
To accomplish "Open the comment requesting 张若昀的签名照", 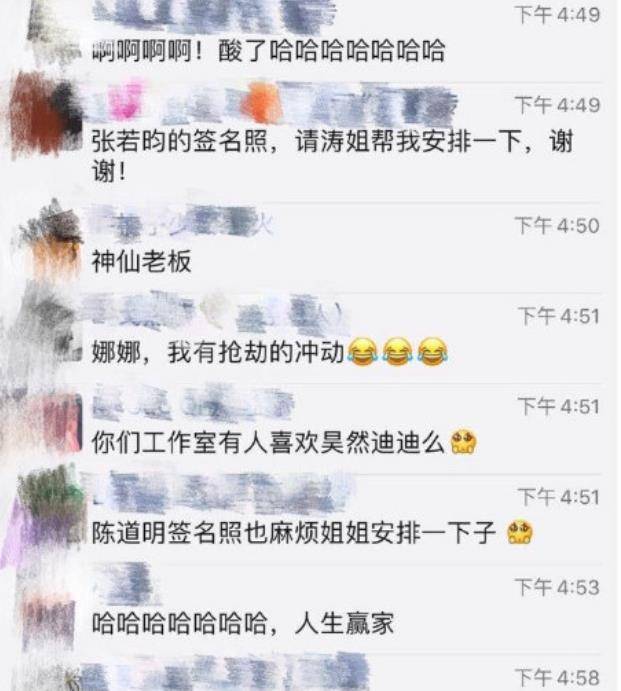I will (x=331, y=155).
